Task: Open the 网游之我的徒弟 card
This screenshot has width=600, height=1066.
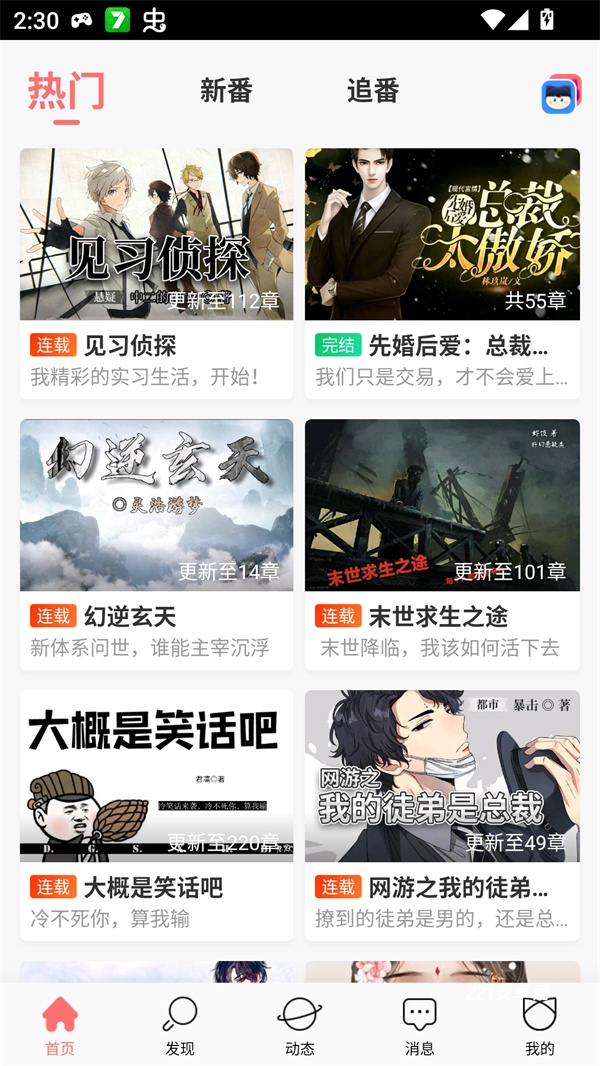Action: (x=442, y=815)
